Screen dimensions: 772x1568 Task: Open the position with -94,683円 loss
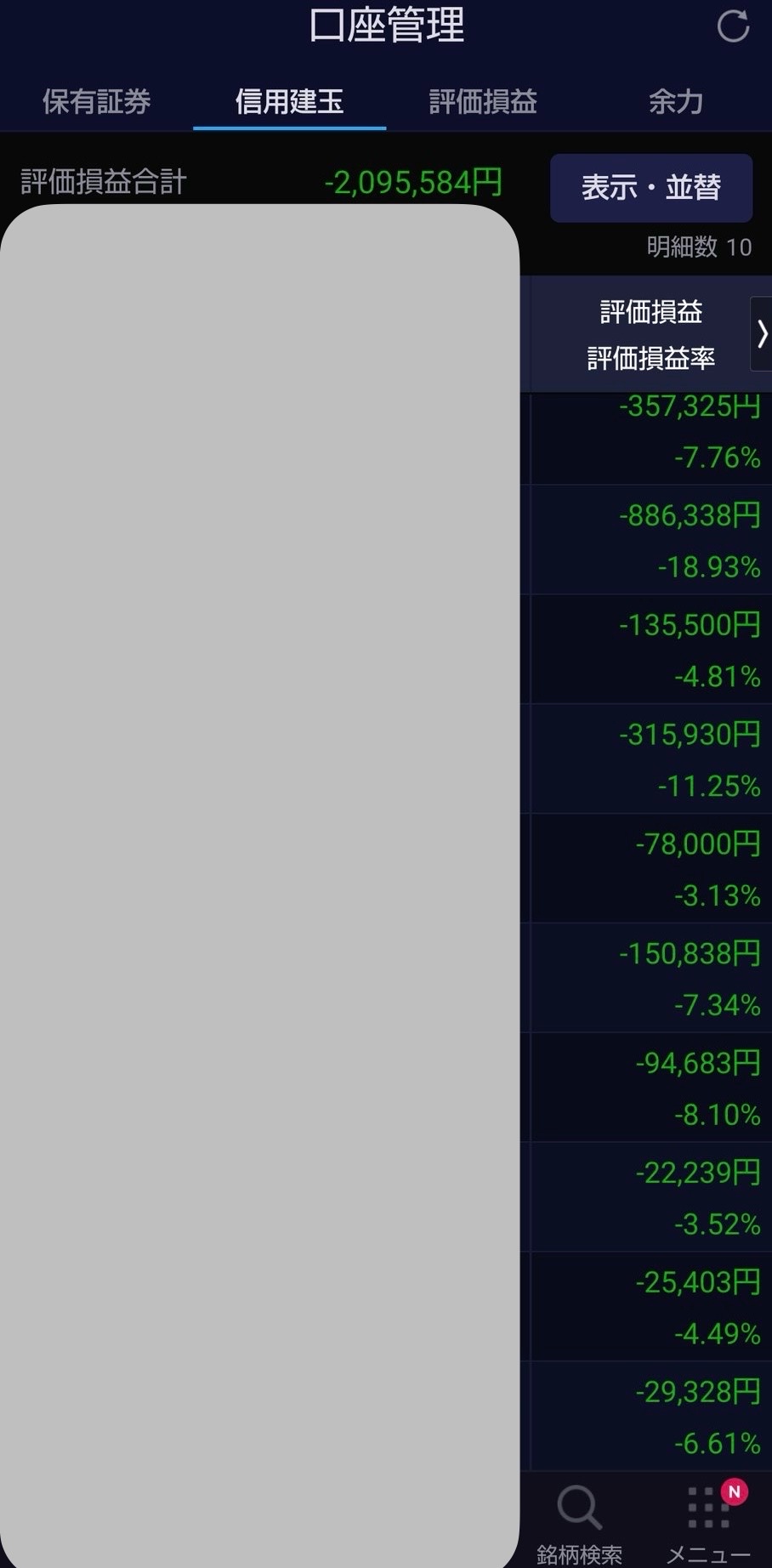click(x=650, y=1088)
